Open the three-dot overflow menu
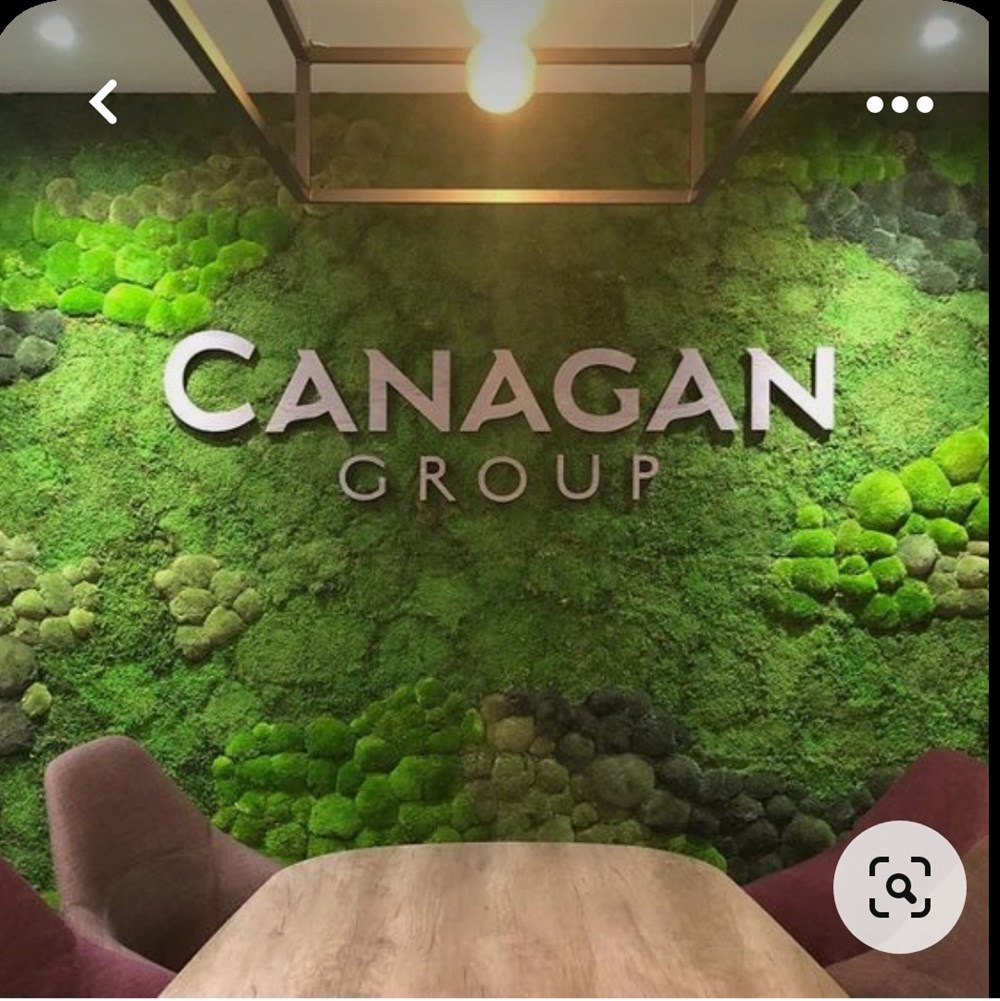 tap(899, 104)
